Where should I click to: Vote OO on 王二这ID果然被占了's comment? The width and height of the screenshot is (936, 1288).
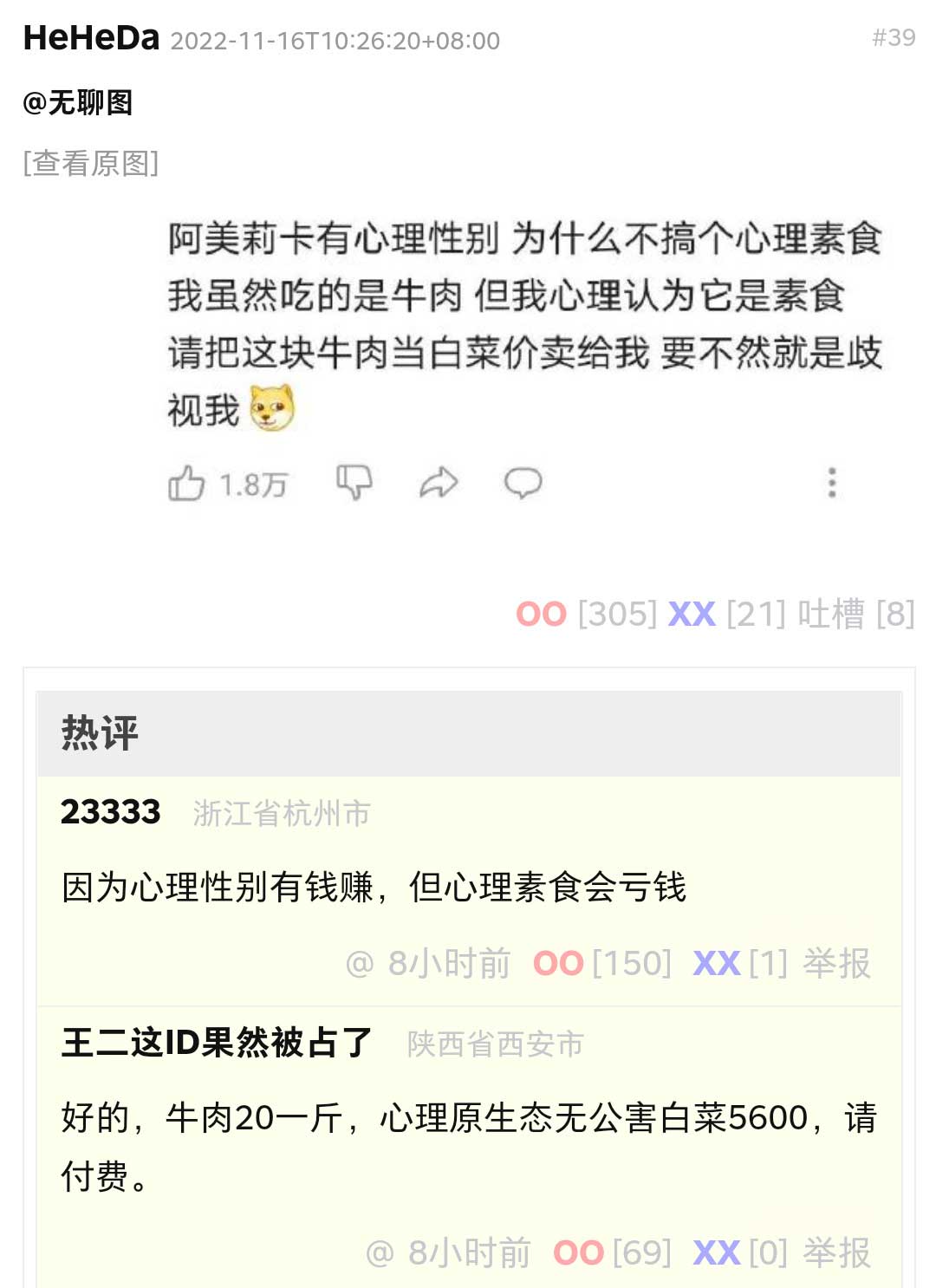578,1252
